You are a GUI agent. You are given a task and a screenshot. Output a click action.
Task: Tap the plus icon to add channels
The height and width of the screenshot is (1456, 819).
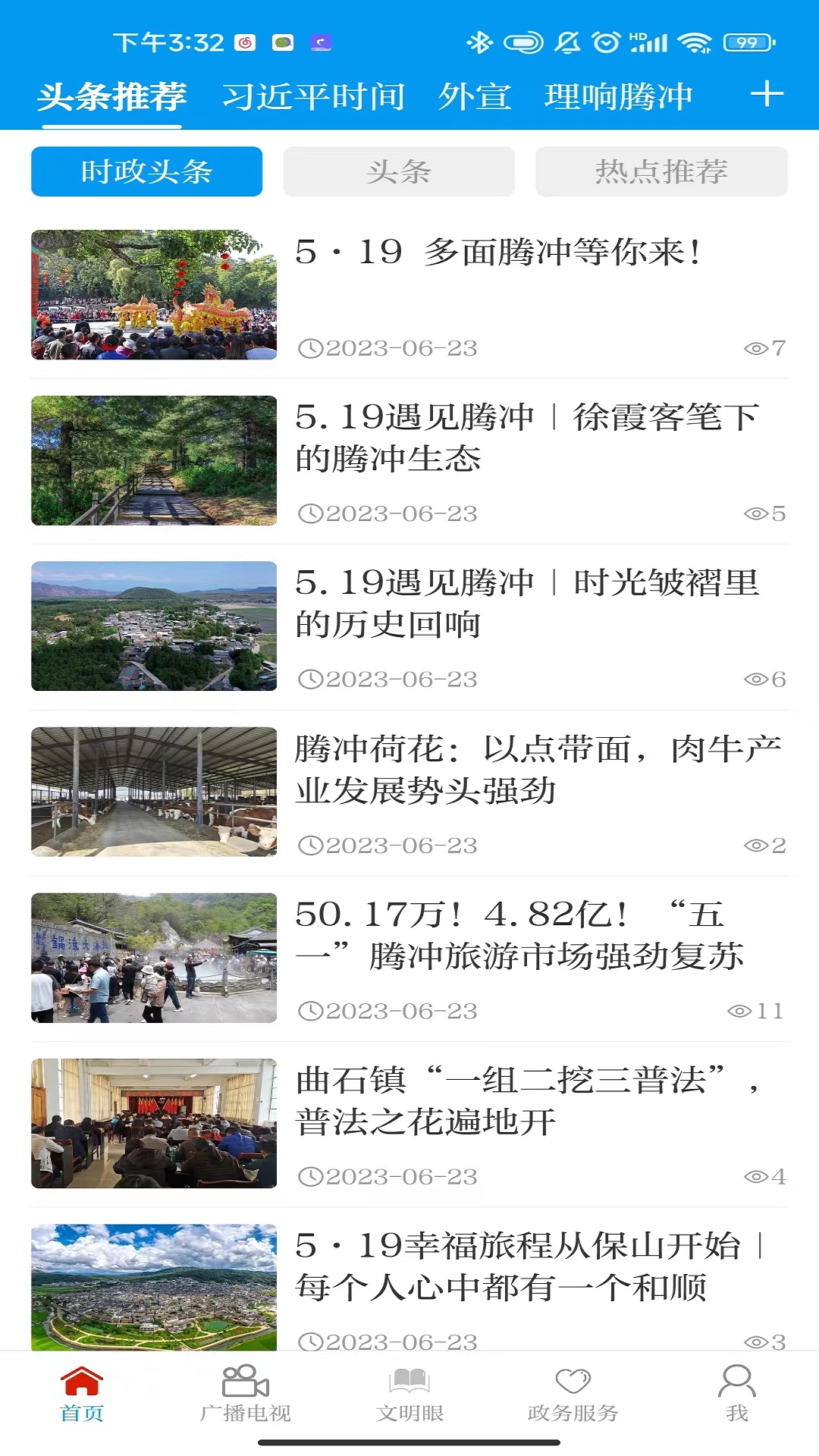click(x=768, y=95)
